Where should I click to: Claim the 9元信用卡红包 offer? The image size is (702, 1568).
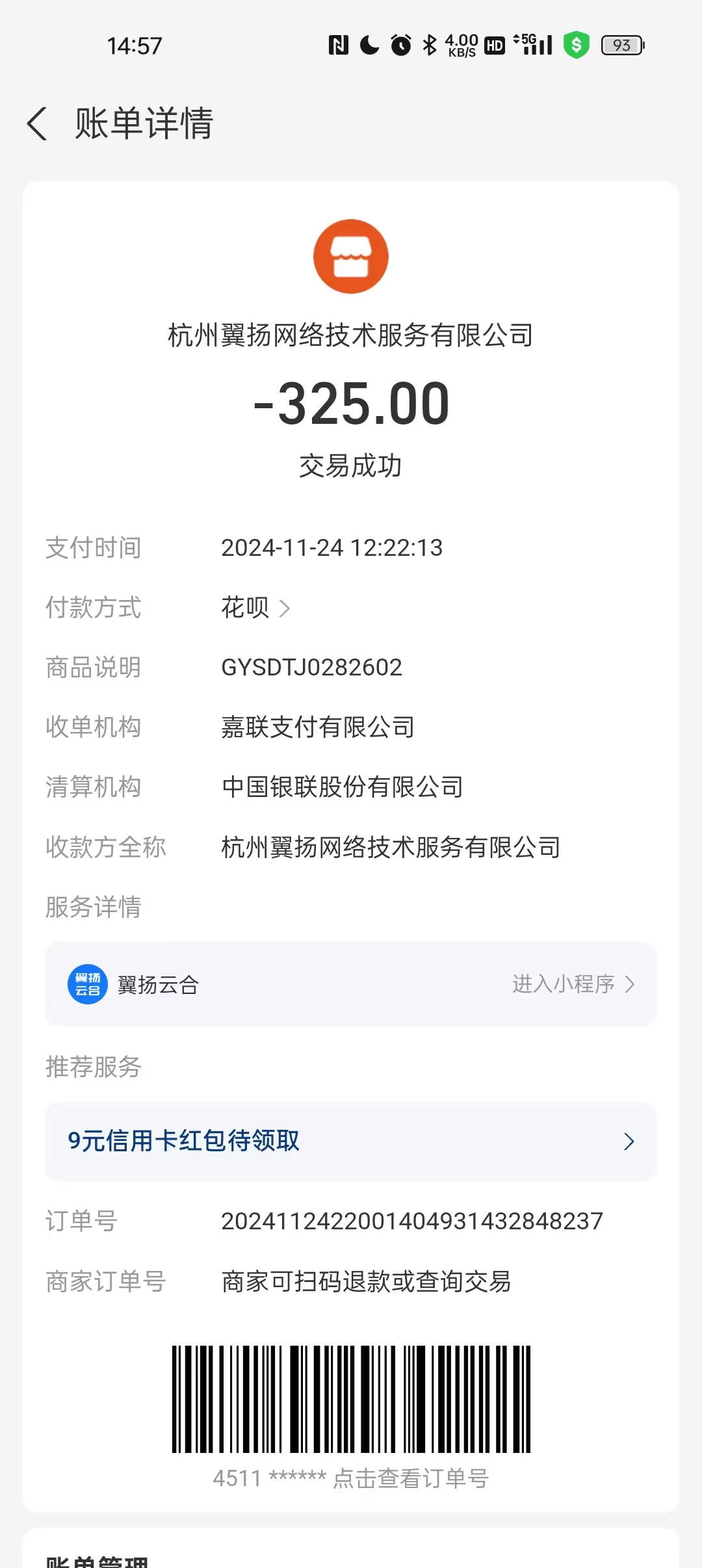click(351, 1141)
